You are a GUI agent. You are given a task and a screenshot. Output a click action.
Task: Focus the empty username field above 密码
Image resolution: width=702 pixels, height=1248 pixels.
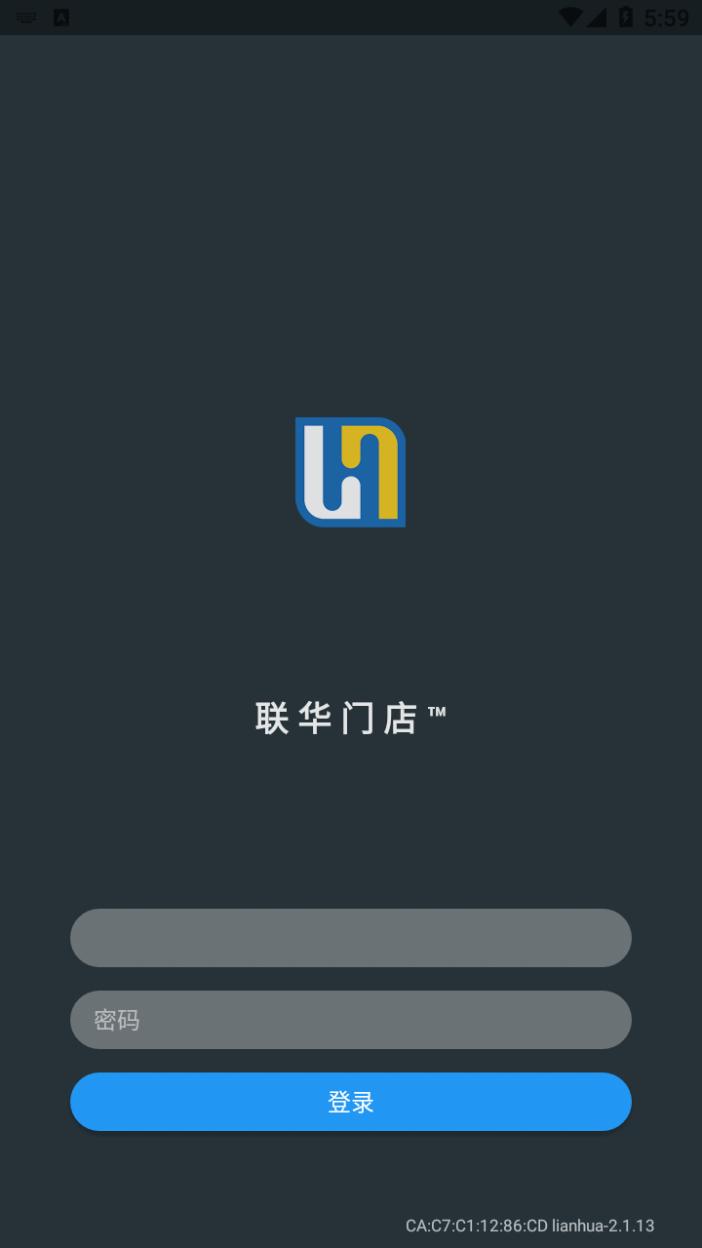pos(350,938)
